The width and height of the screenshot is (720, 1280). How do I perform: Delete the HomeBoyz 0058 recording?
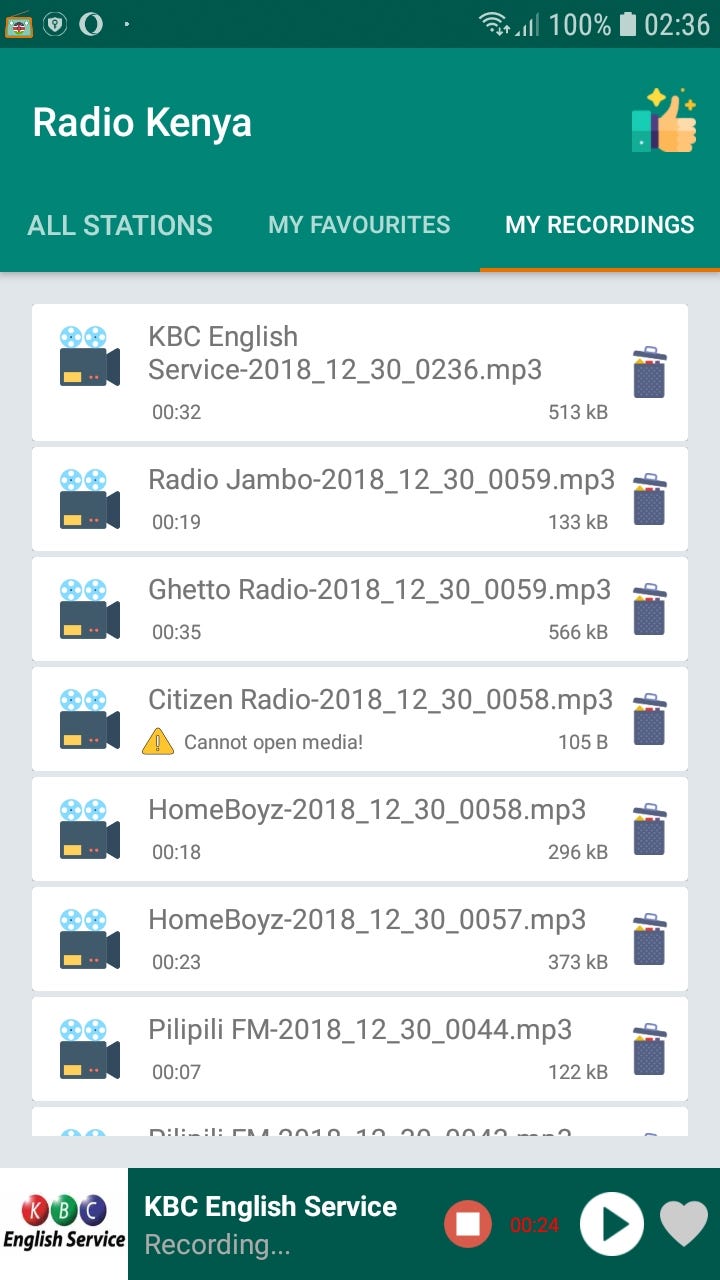coord(650,829)
